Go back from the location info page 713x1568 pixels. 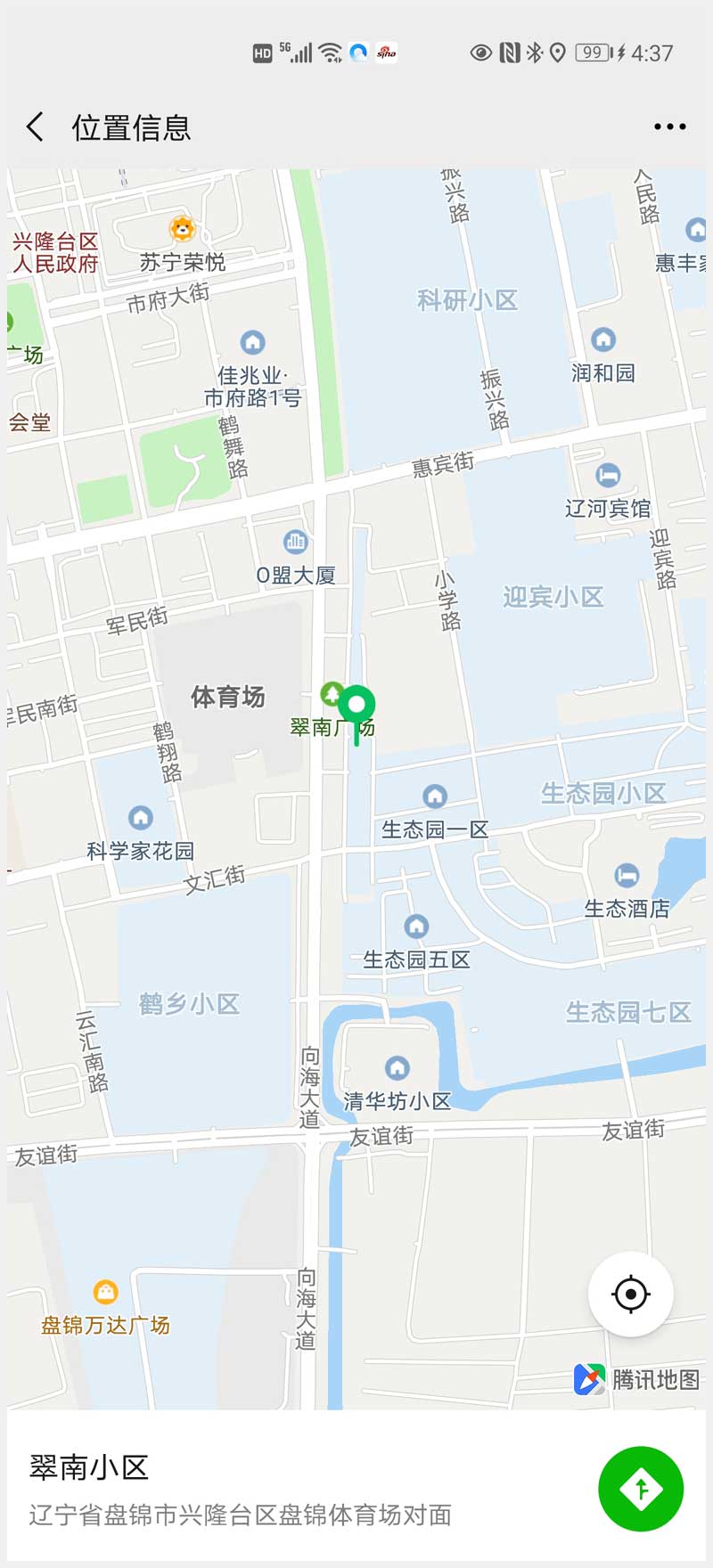click(36, 127)
